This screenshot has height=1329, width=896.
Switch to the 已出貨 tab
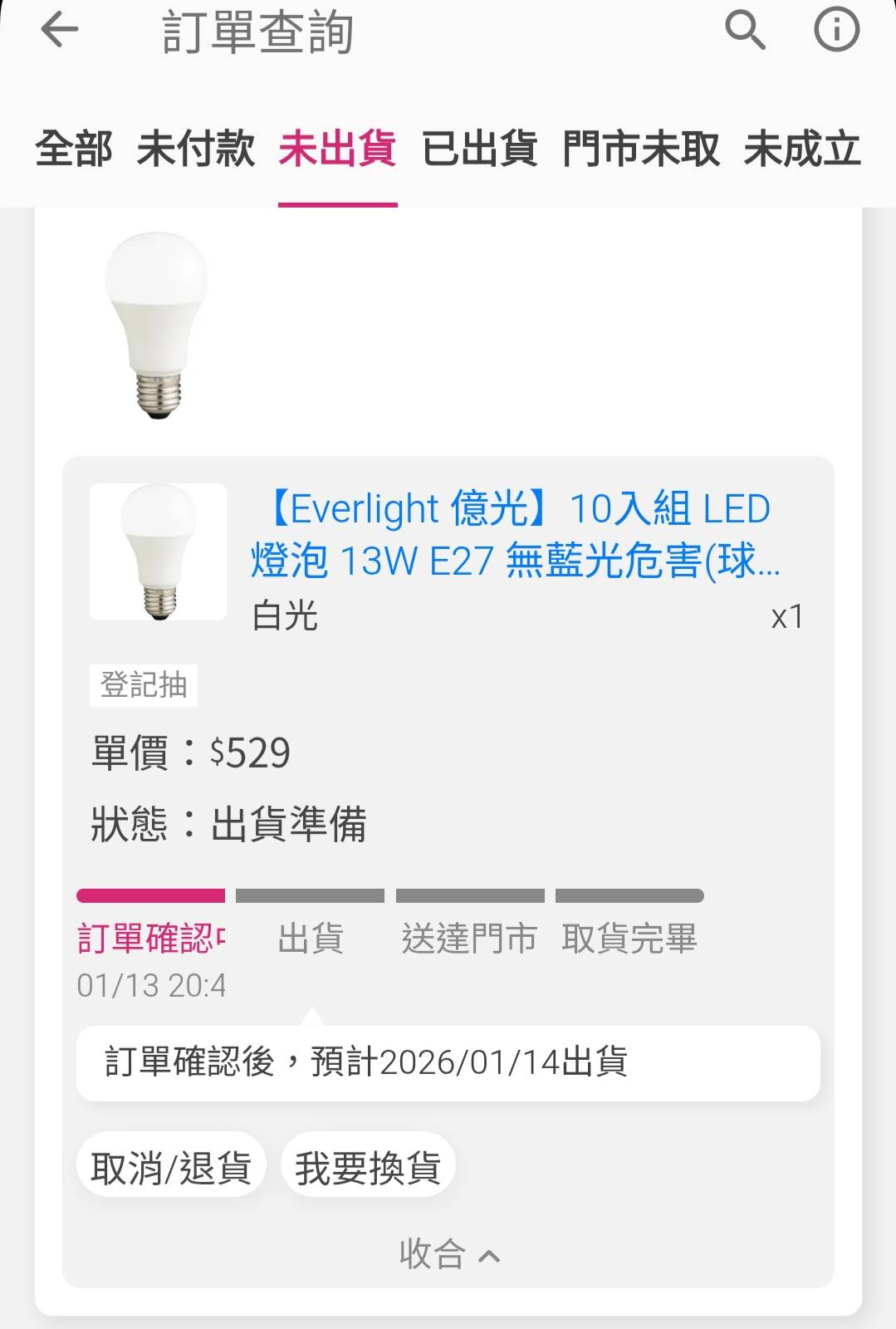pyautogui.click(x=479, y=150)
